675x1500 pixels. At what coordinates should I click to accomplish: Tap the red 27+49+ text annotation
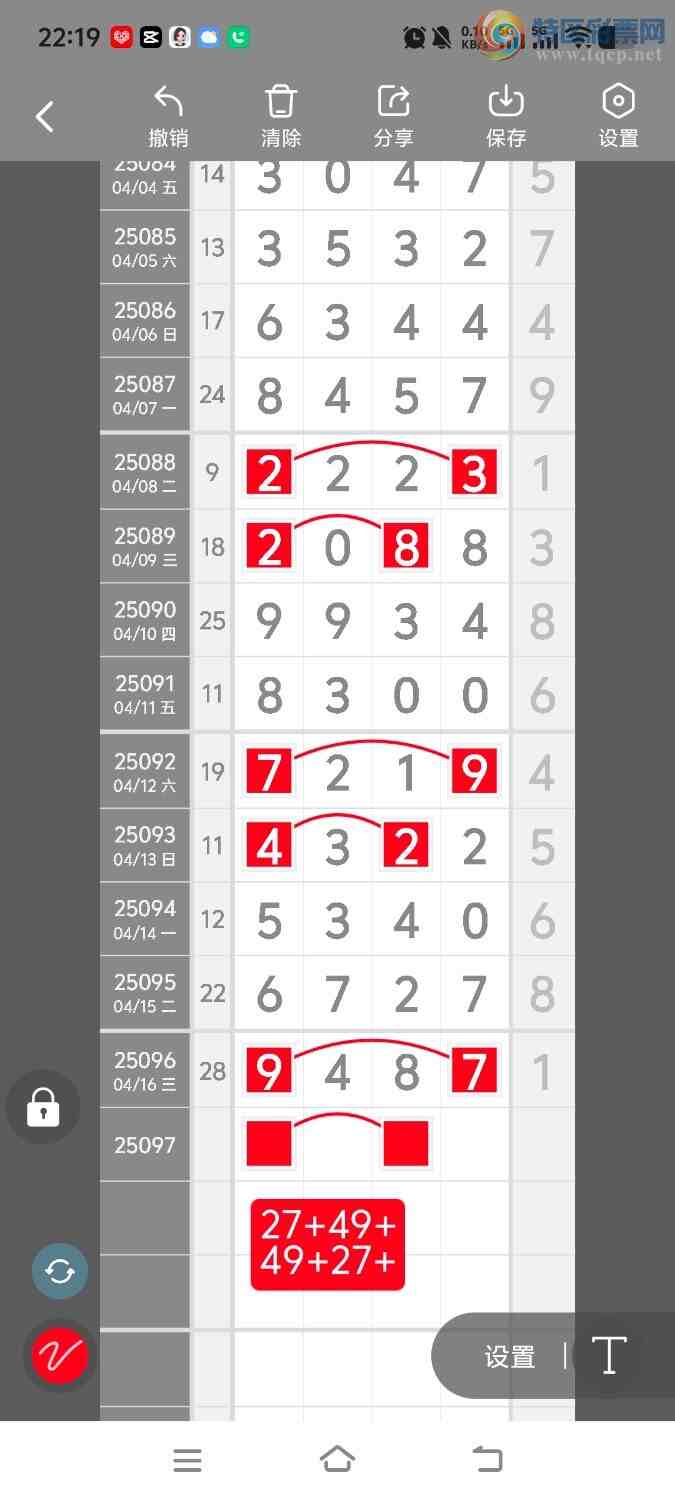pos(328,1244)
